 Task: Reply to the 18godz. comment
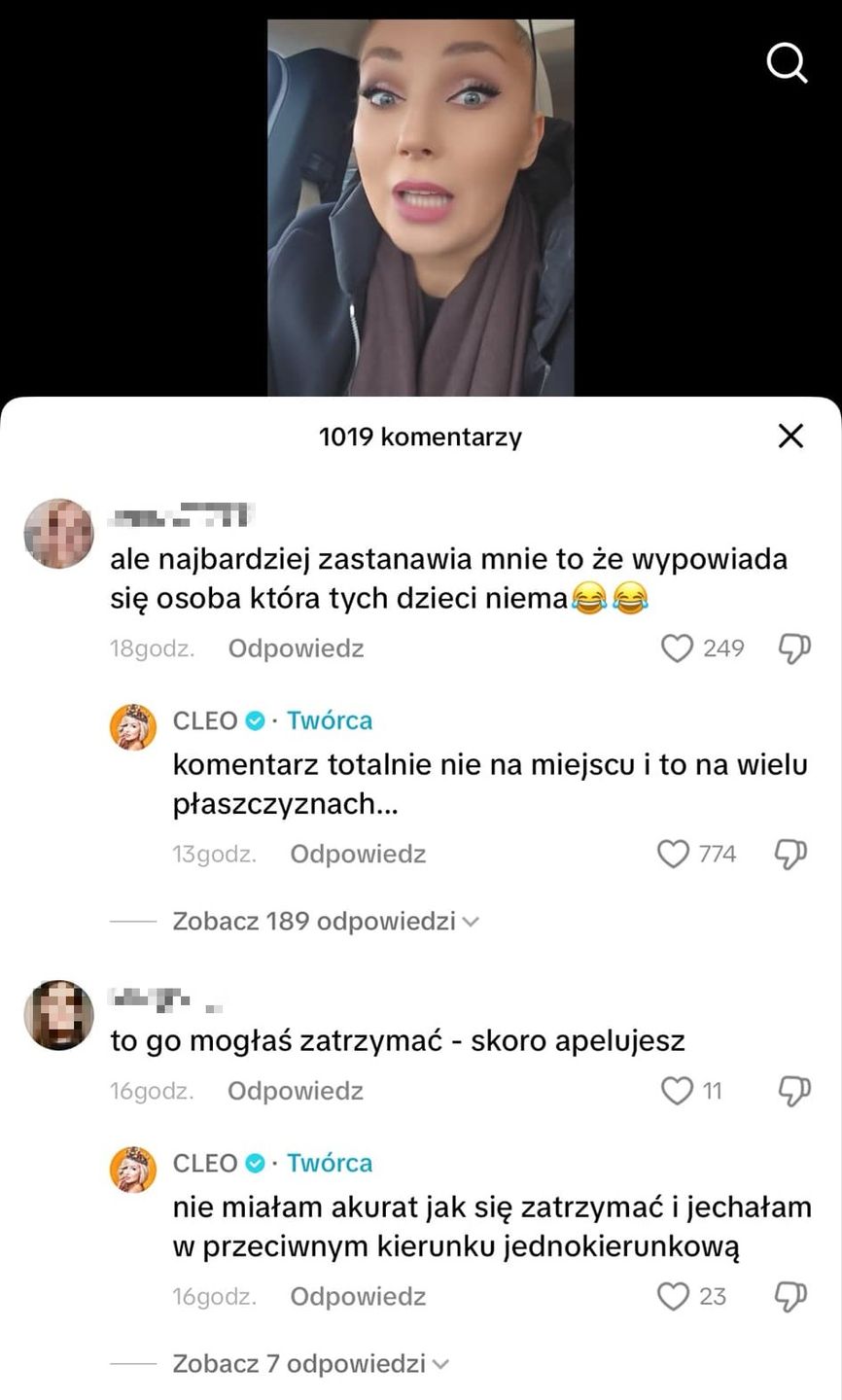296,648
